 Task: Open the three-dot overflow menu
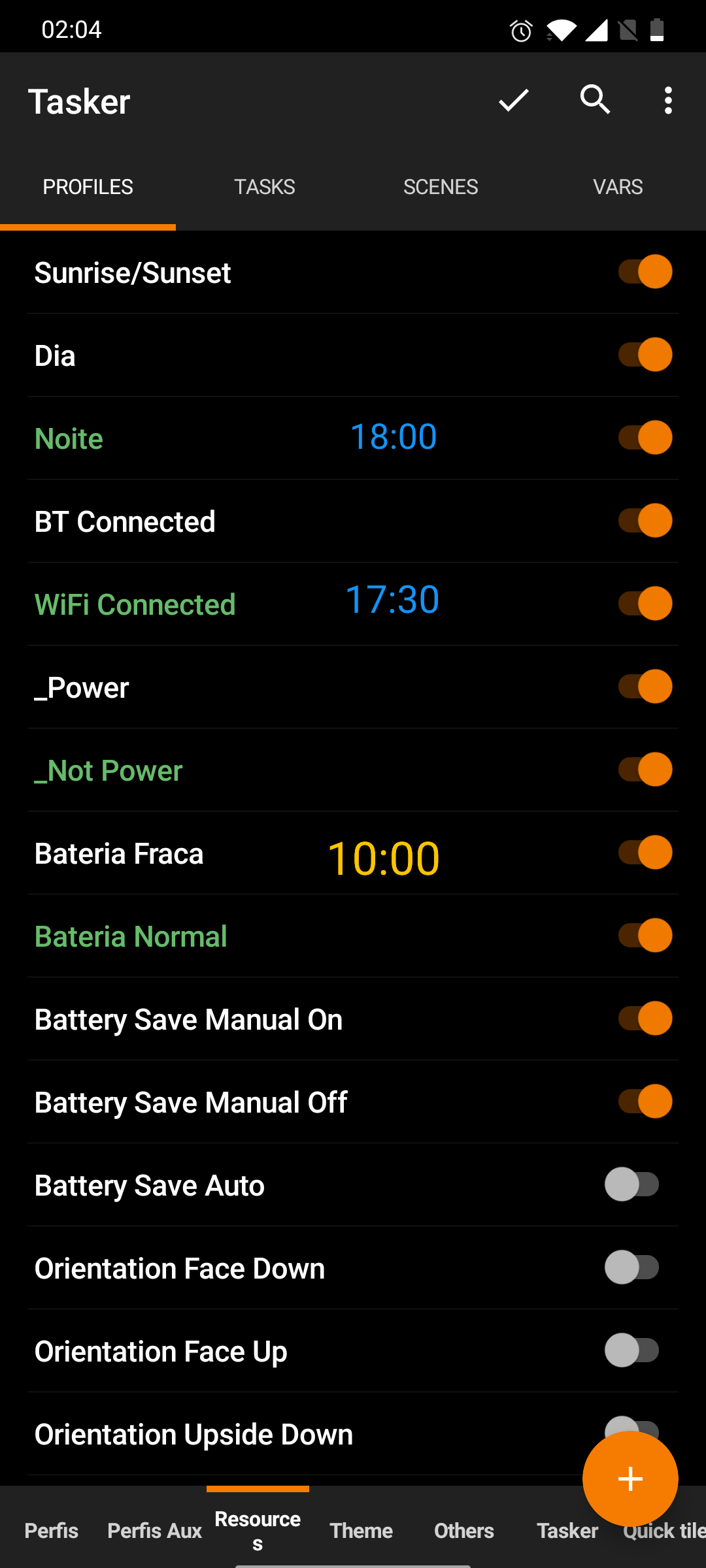(667, 101)
